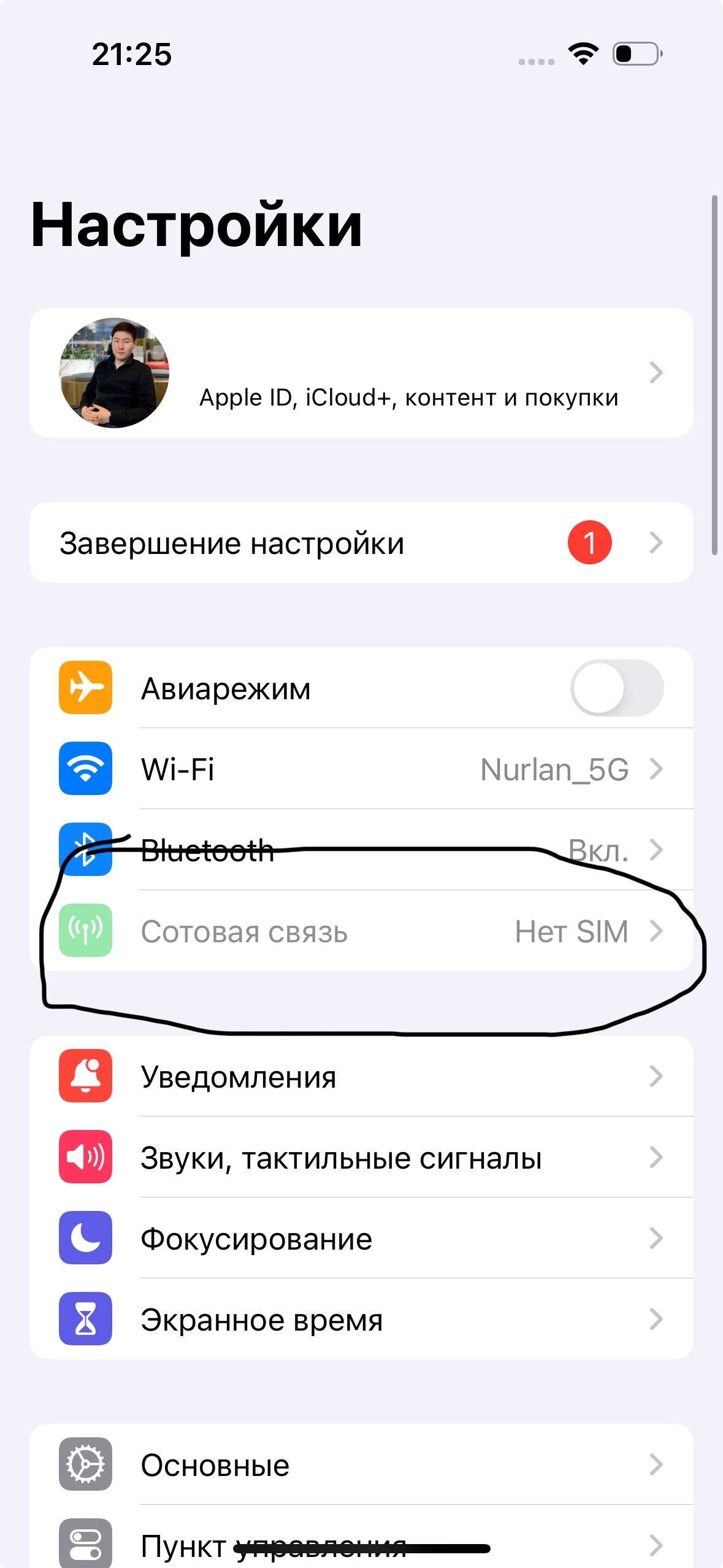The image size is (723, 1568).
Task: Open Фокусирование settings
Action: click(x=361, y=1238)
